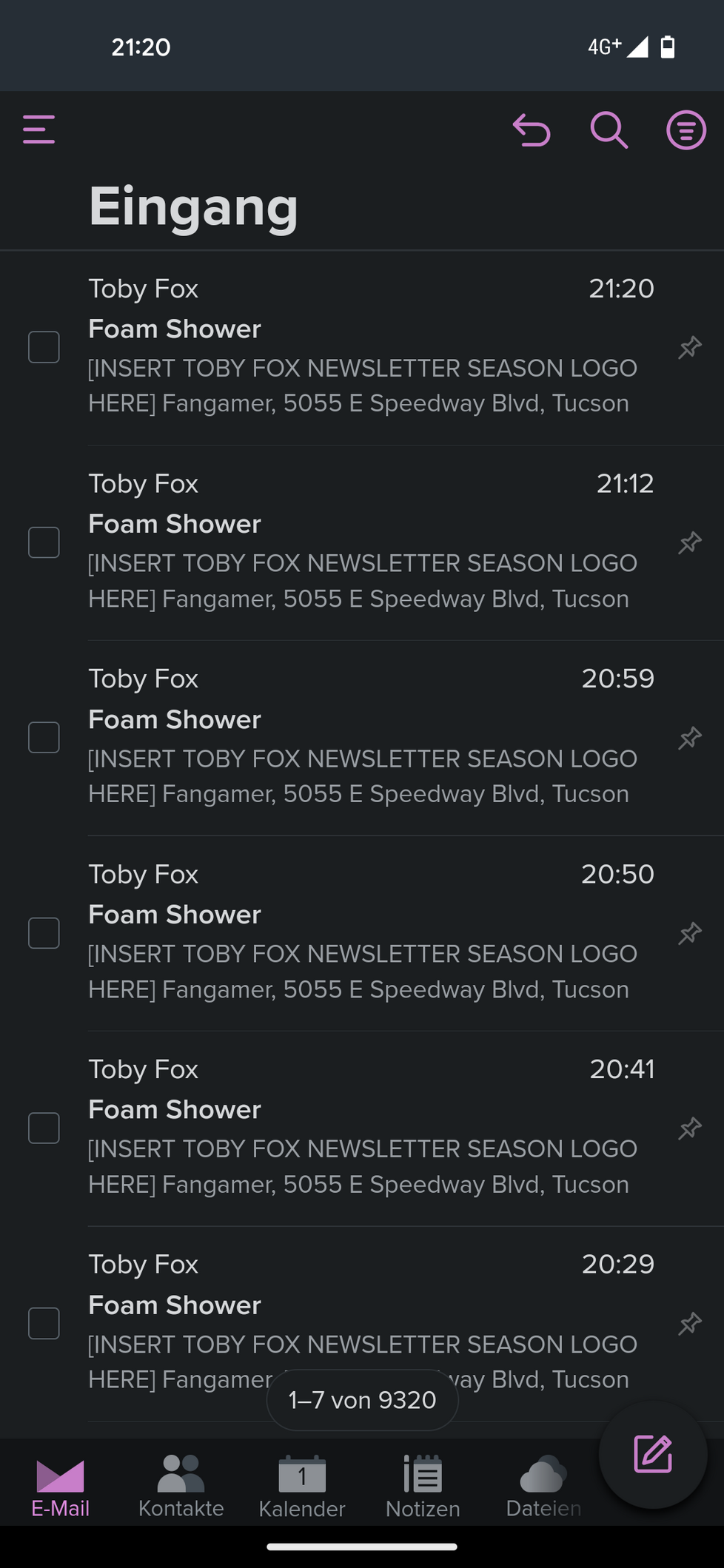Tap the undo arrow icon
The height and width of the screenshot is (1568, 724).
(x=532, y=130)
